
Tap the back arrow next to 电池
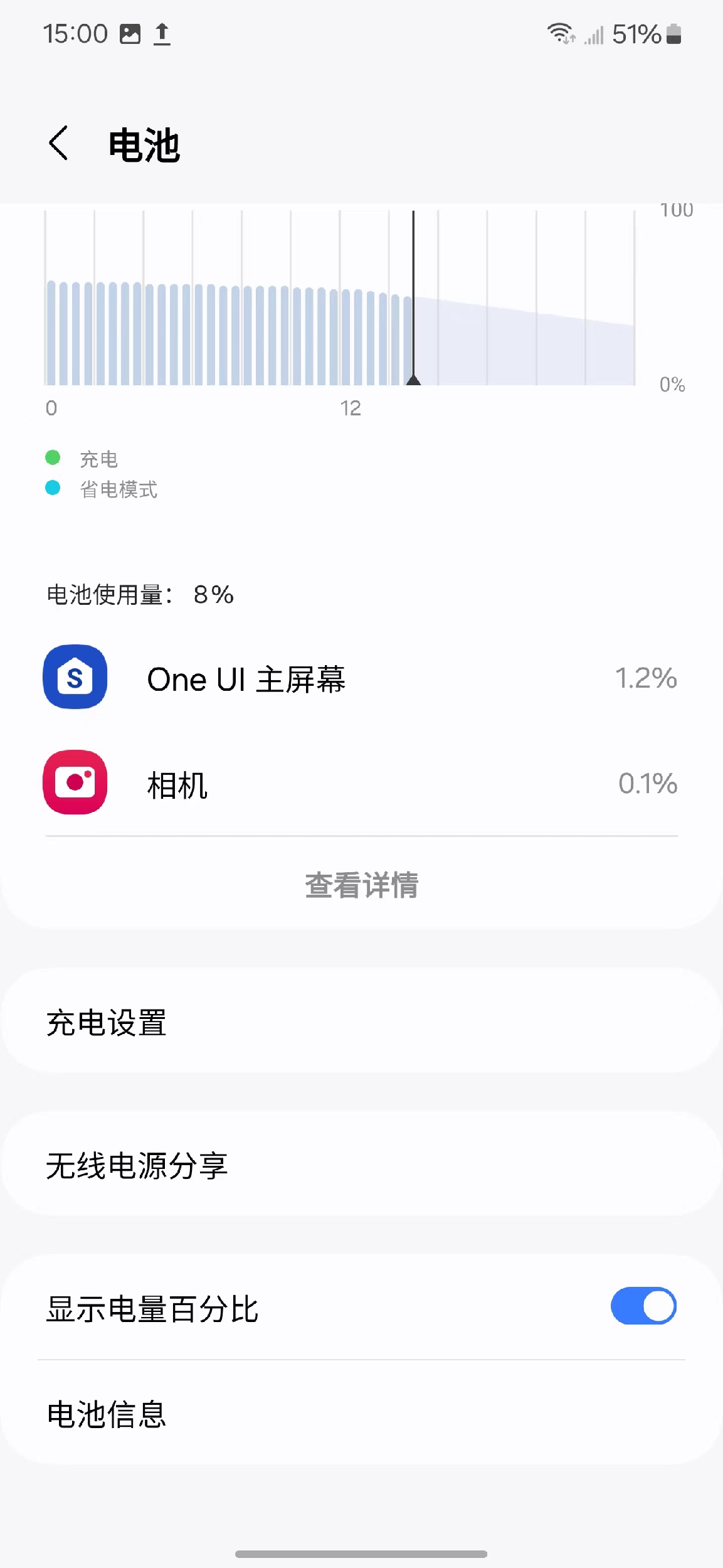pyautogui.click(x=59, y=143)
